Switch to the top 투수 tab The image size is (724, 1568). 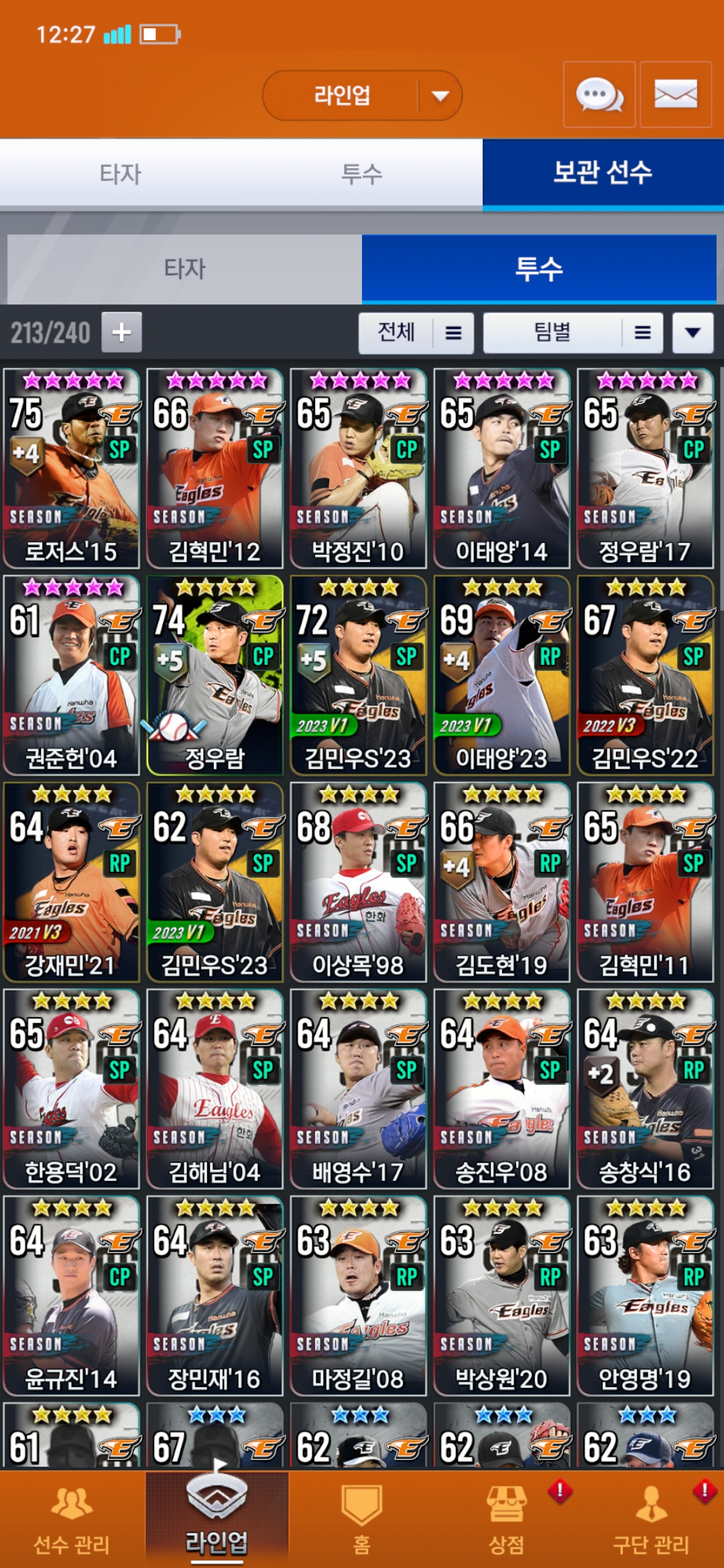(362, 174)
